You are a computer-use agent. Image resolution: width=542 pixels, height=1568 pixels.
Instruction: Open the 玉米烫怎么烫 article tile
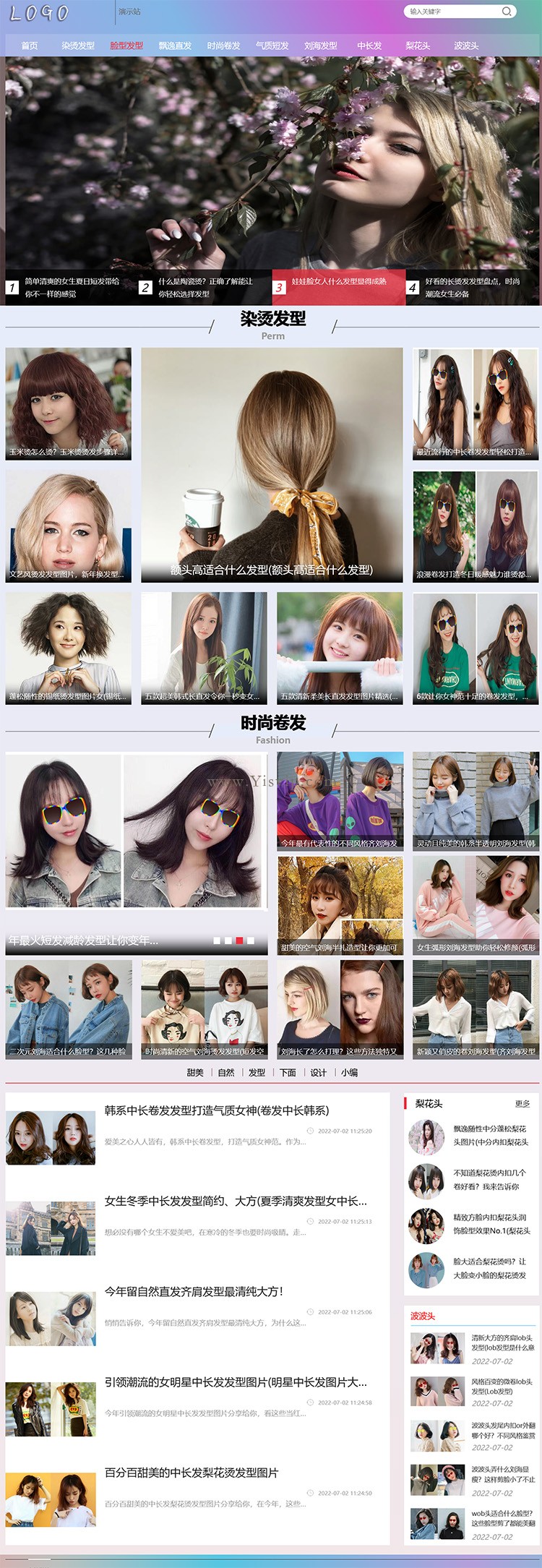tap(69, 403)
